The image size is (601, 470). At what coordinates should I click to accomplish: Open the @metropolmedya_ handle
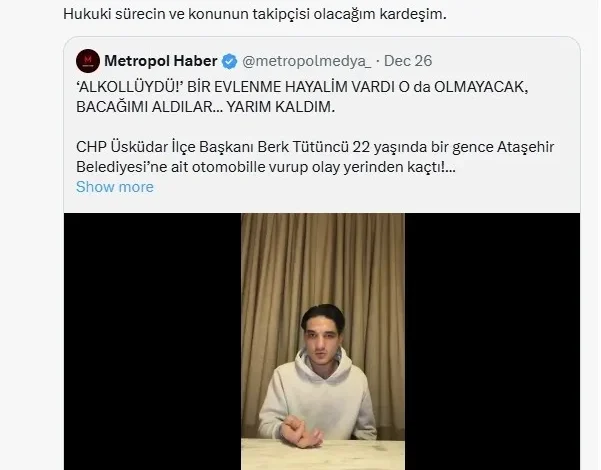click(311, 60)
